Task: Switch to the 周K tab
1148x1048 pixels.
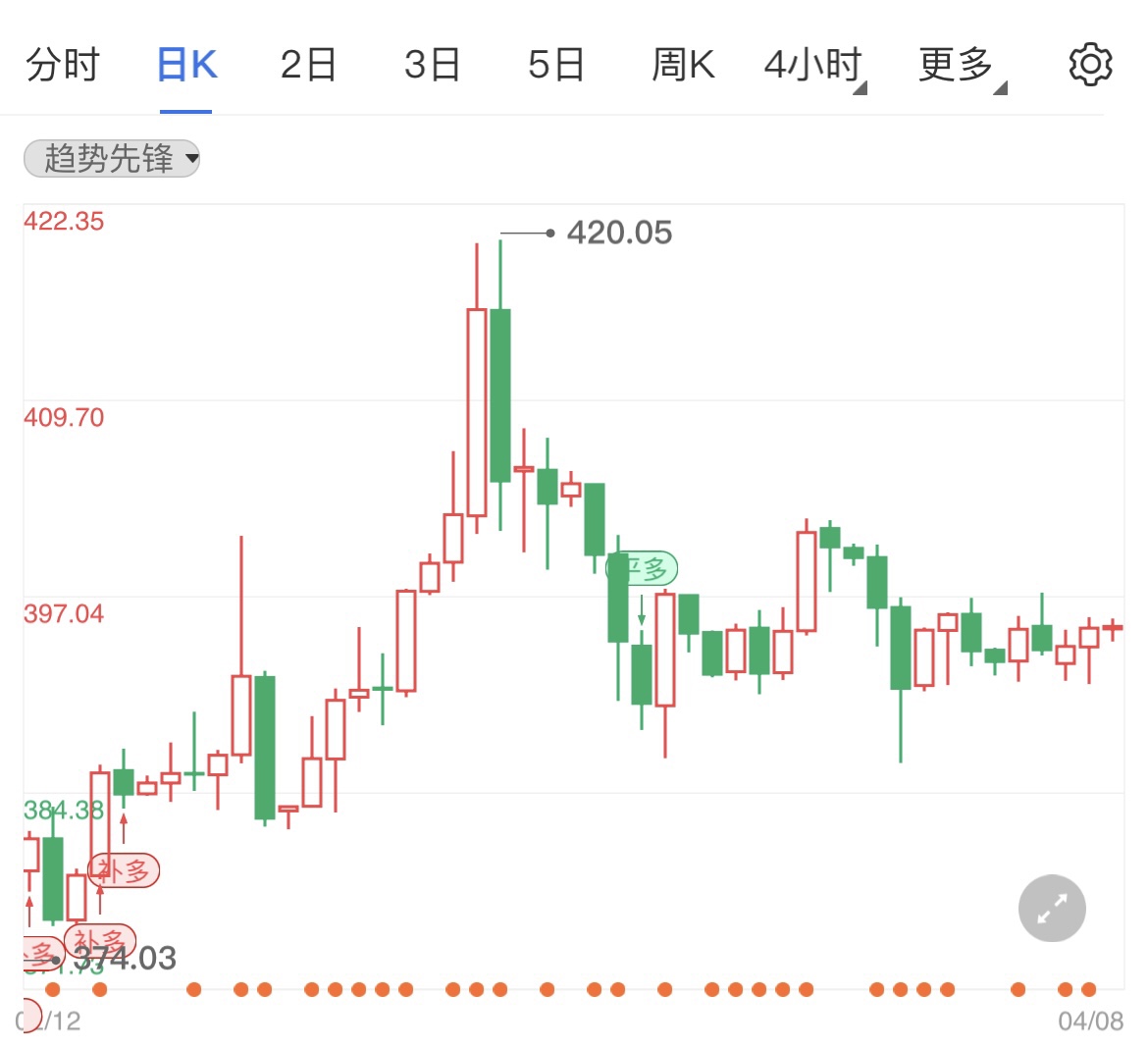Action: click(683, 66)
